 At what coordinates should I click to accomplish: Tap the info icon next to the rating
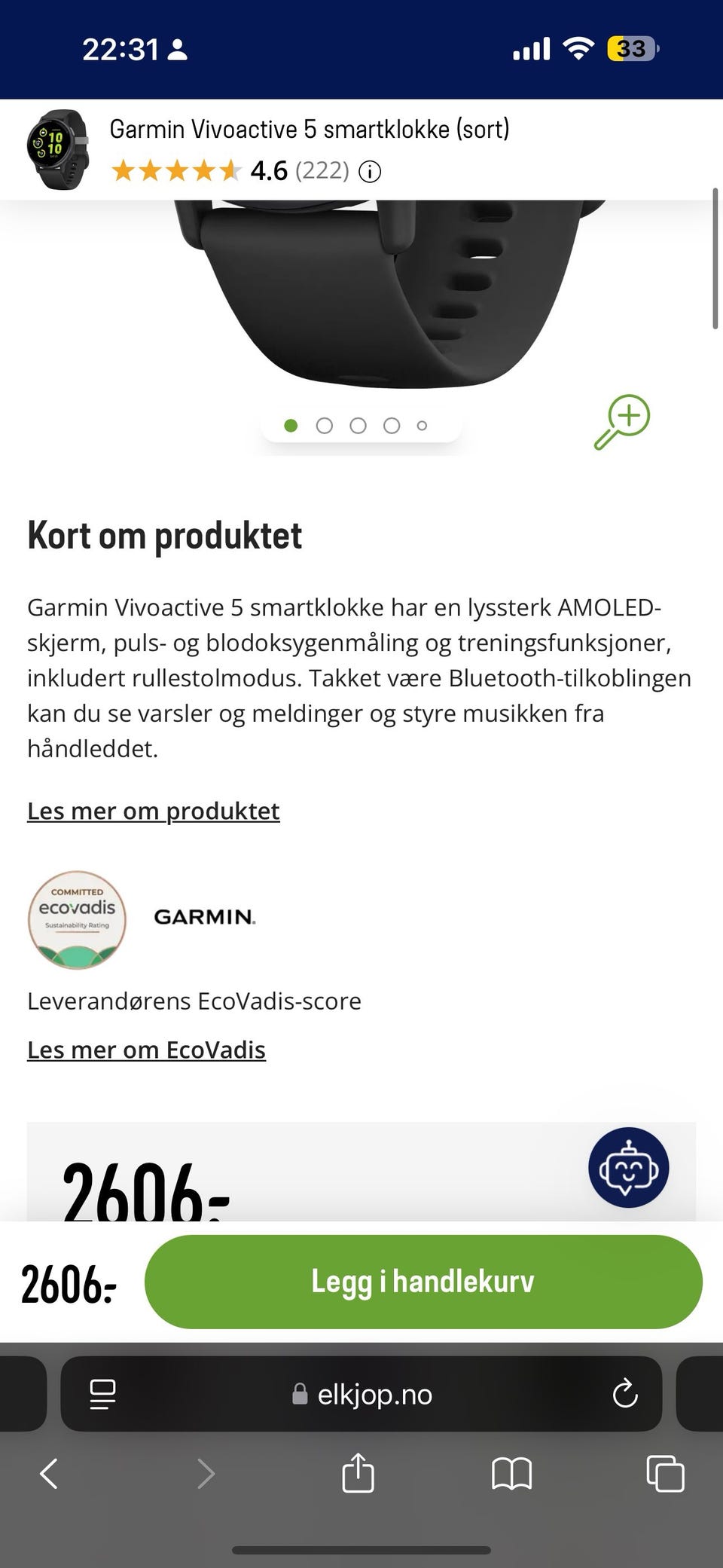tap(368, 172)
